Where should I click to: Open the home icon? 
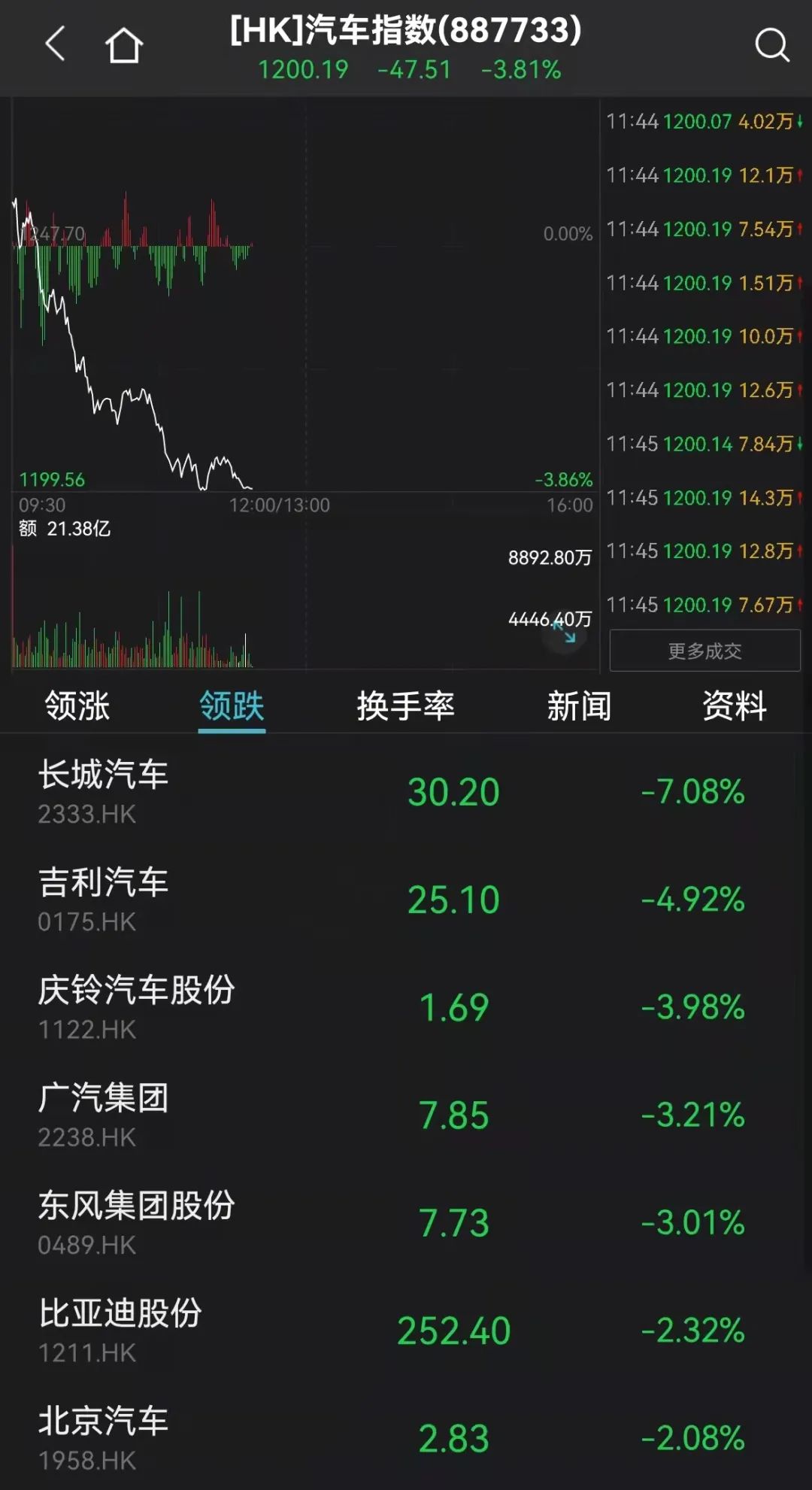[124, 45]
